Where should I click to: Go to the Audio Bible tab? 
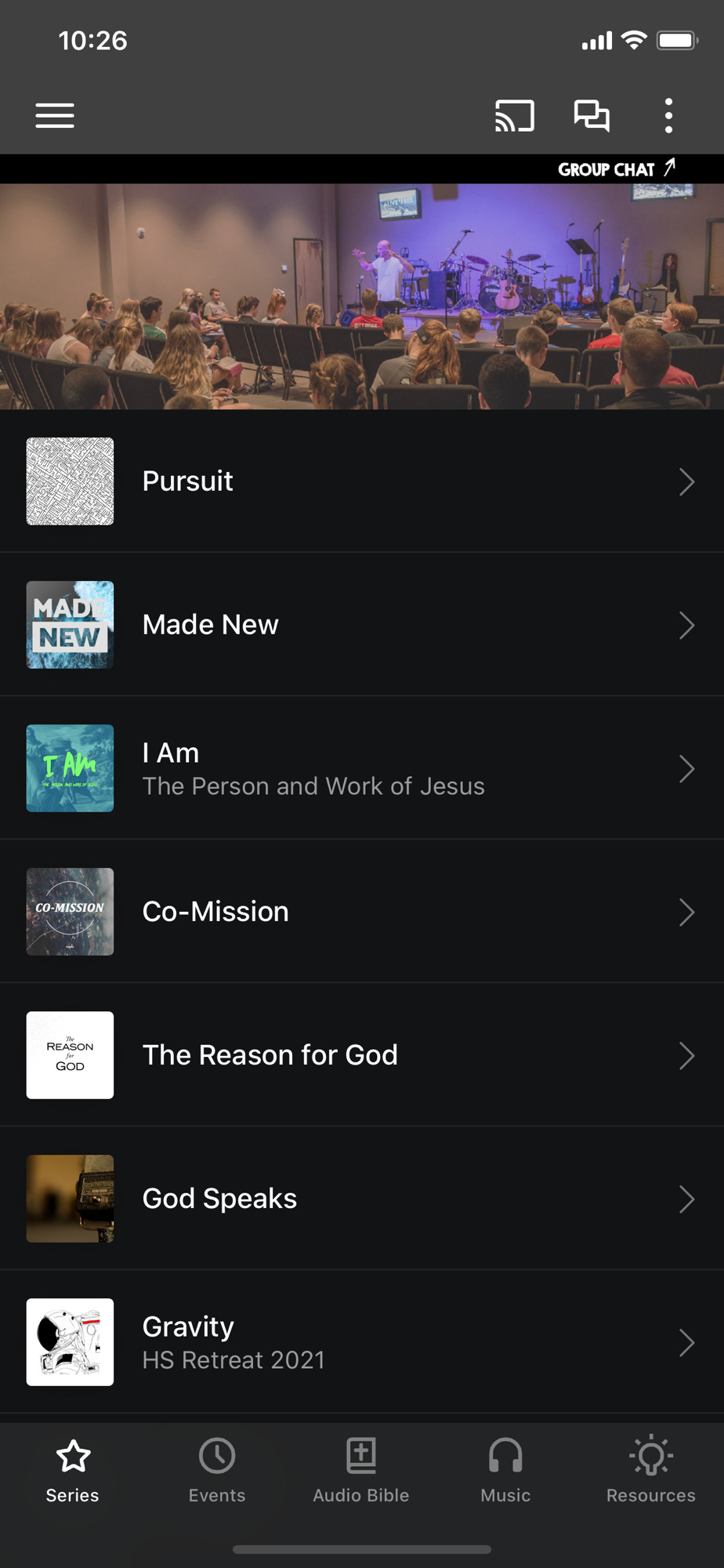pyautogui.click(x=361, y=1472)
